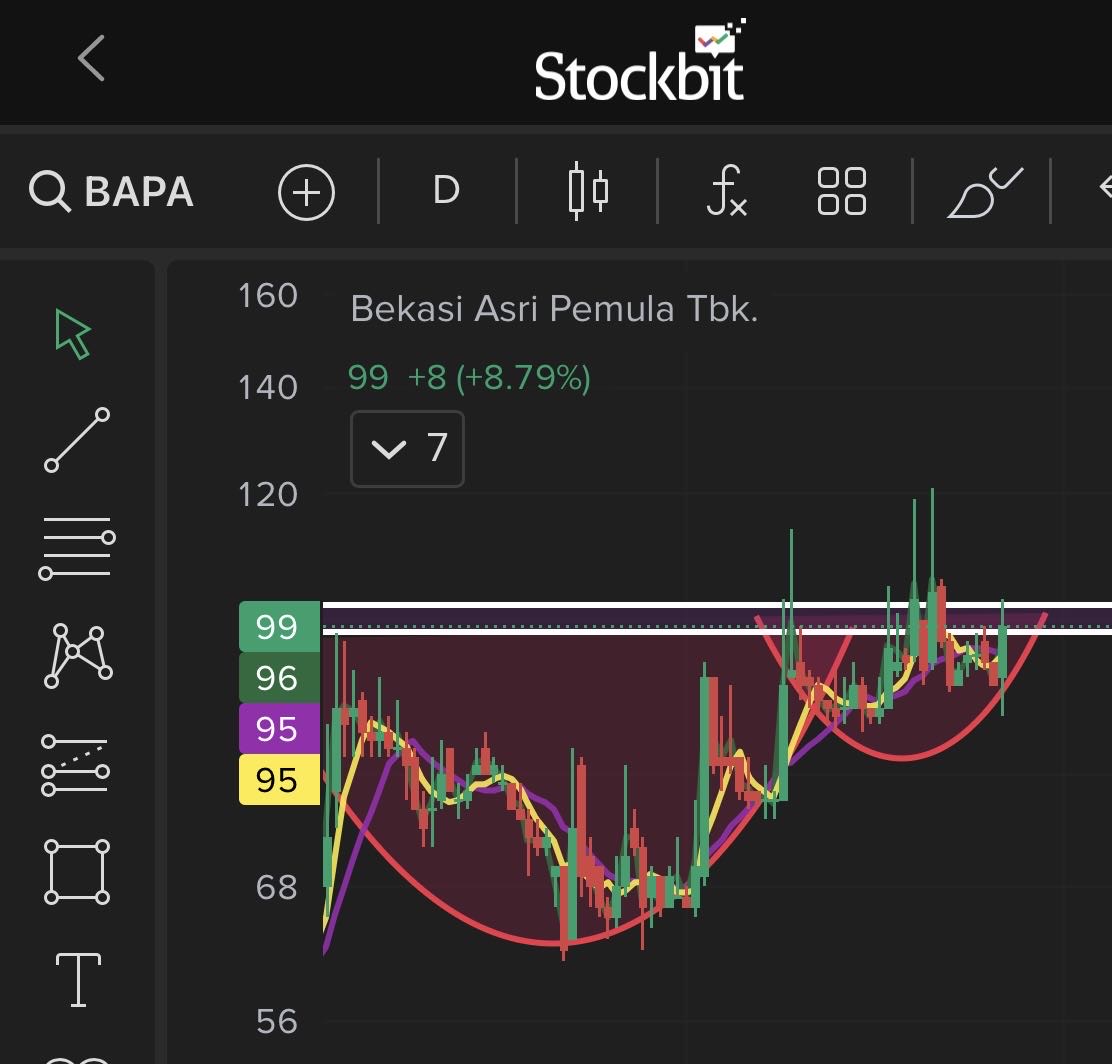
Task: Select the arrow cursor tool
Action: click(74, 333)
